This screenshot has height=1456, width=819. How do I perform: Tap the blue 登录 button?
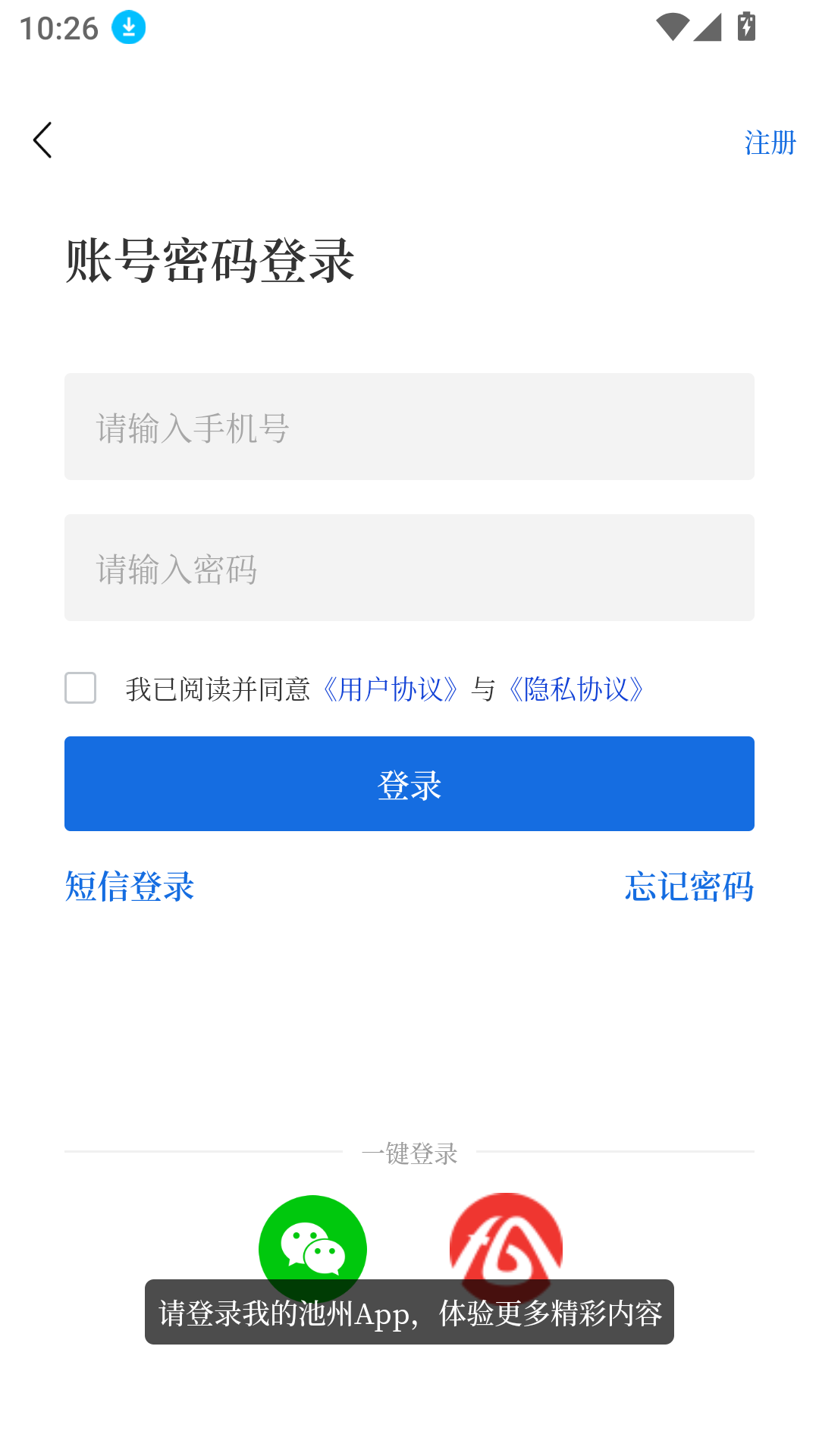coord(409,784)
